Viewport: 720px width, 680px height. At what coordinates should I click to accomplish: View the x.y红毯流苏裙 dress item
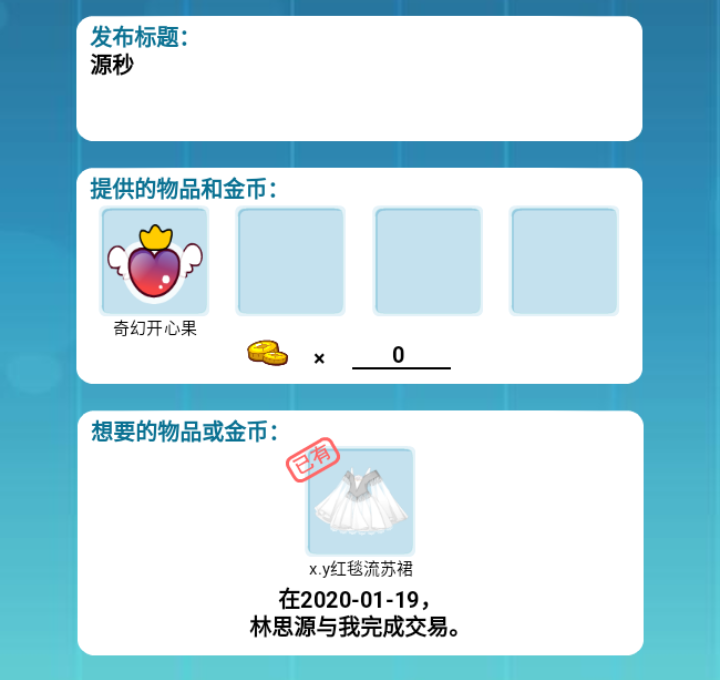(360, 501)
